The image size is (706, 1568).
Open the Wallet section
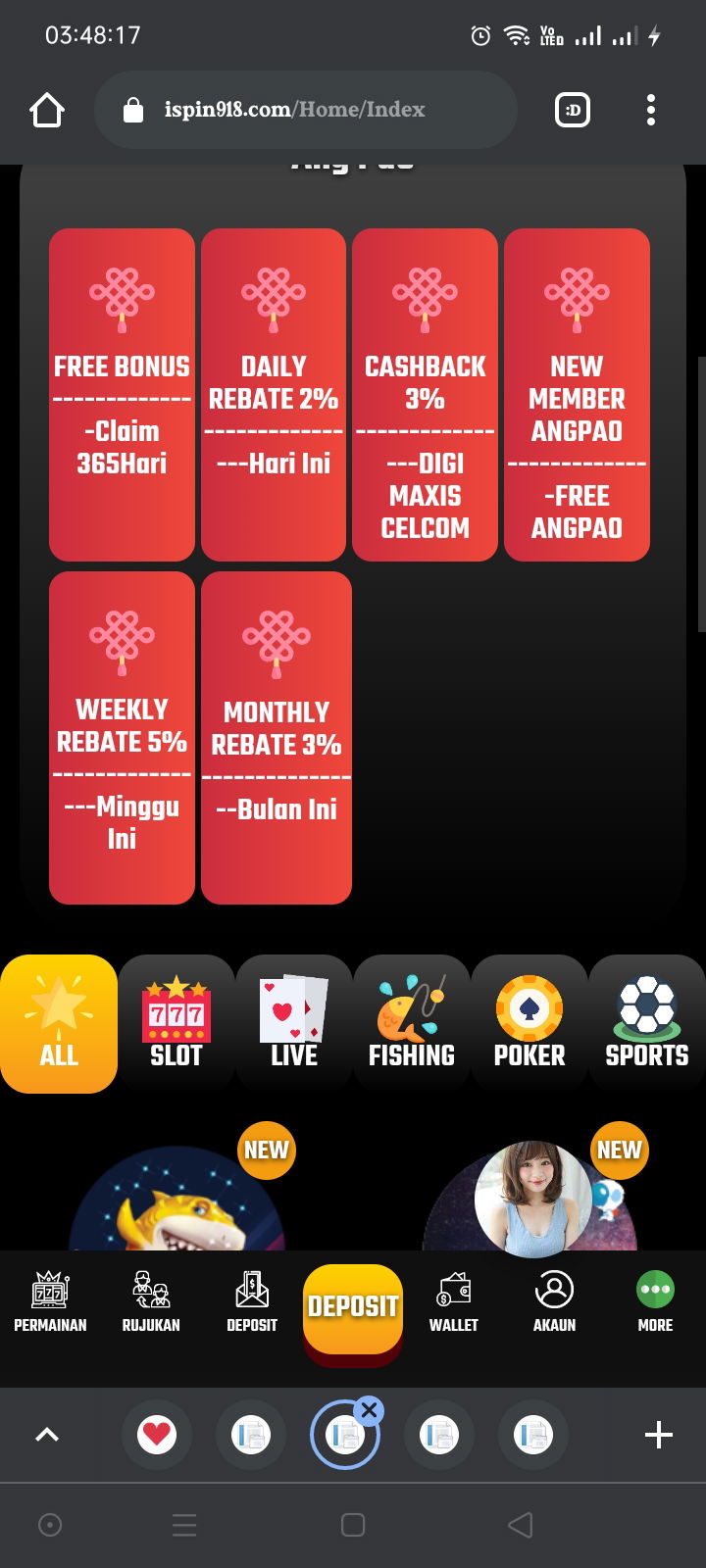[x=453, y=1301]
